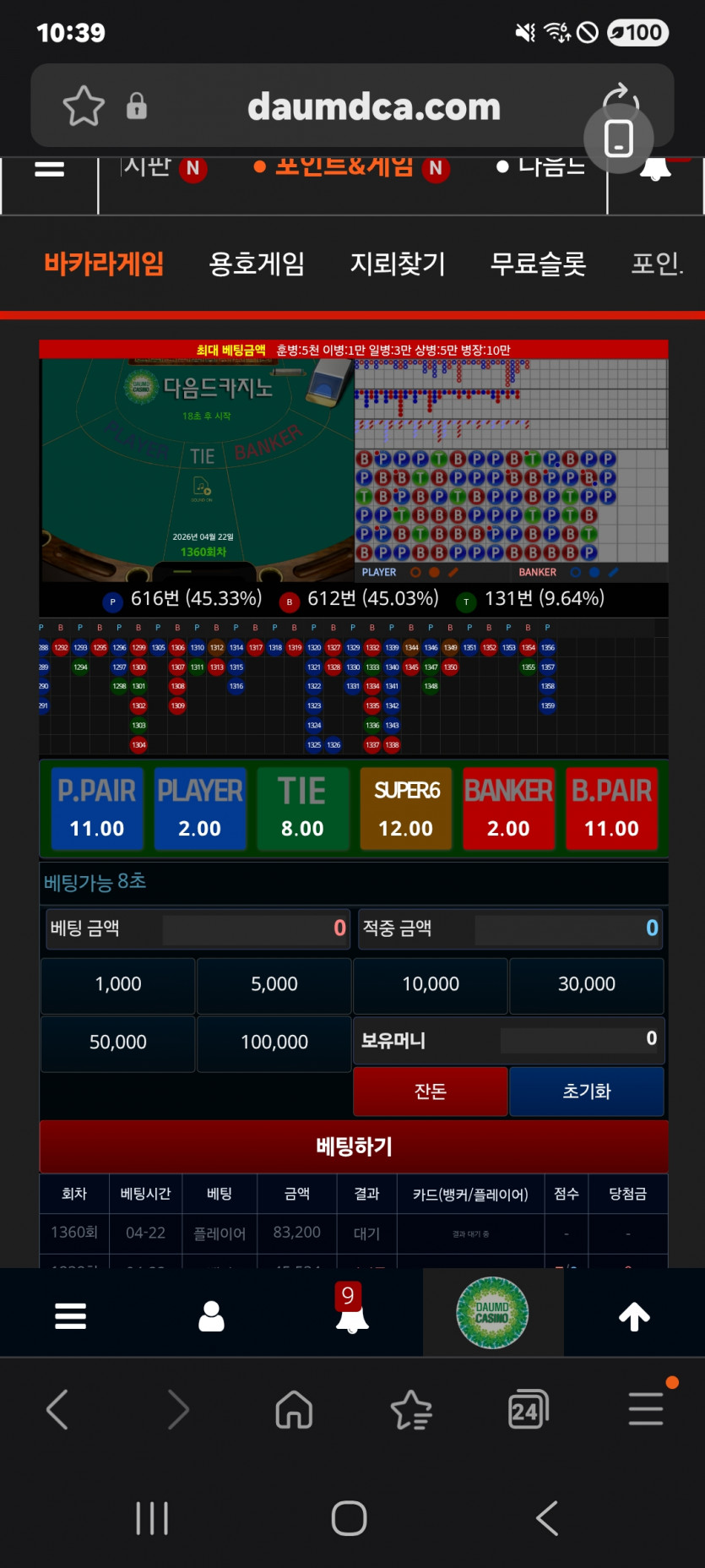This screenshot has height=1568, width=705.
Task: Switch to the 용호게임 tab
Action: tap(257, 264)
